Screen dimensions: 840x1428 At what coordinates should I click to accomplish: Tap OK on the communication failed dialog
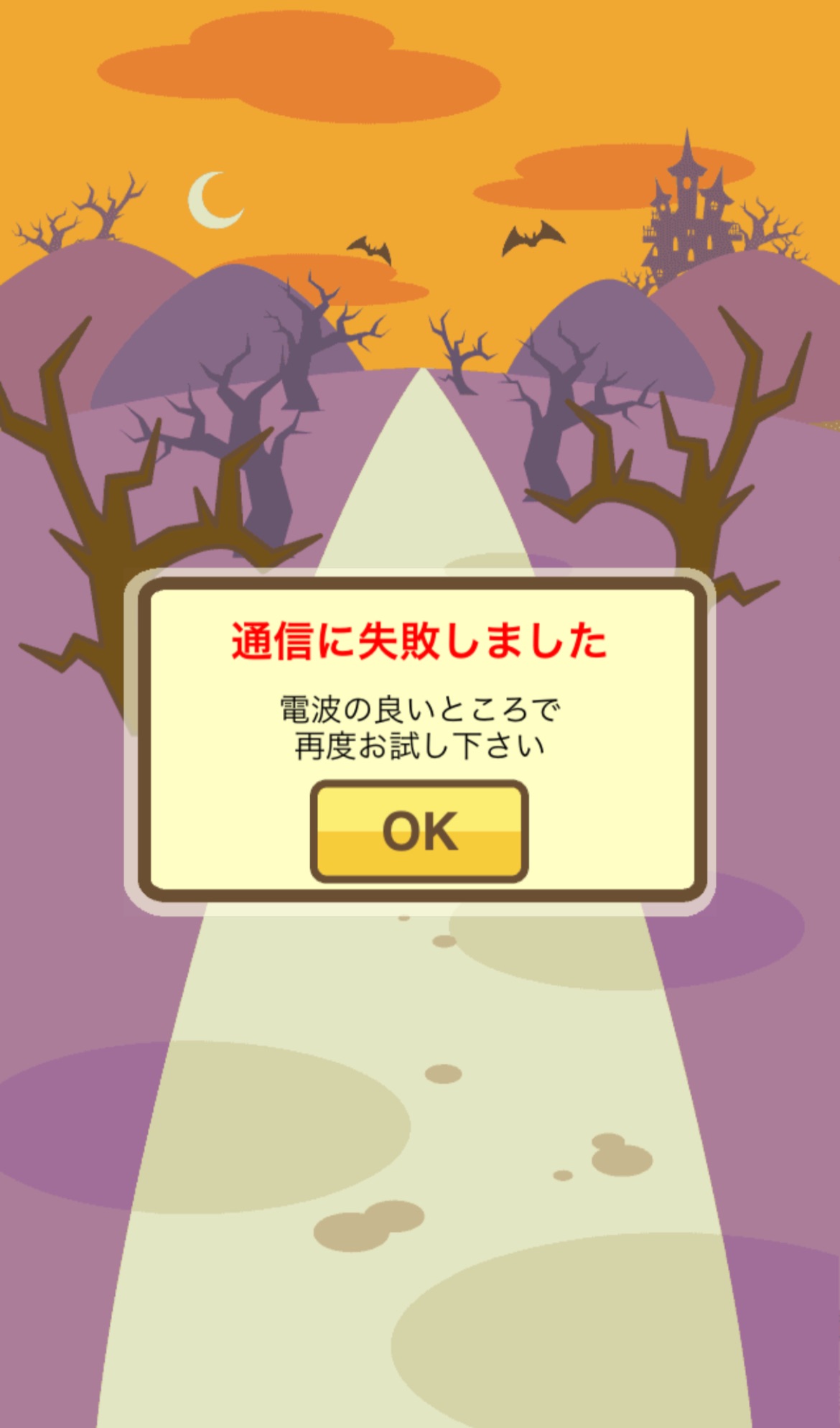click(x=419, y=832)
